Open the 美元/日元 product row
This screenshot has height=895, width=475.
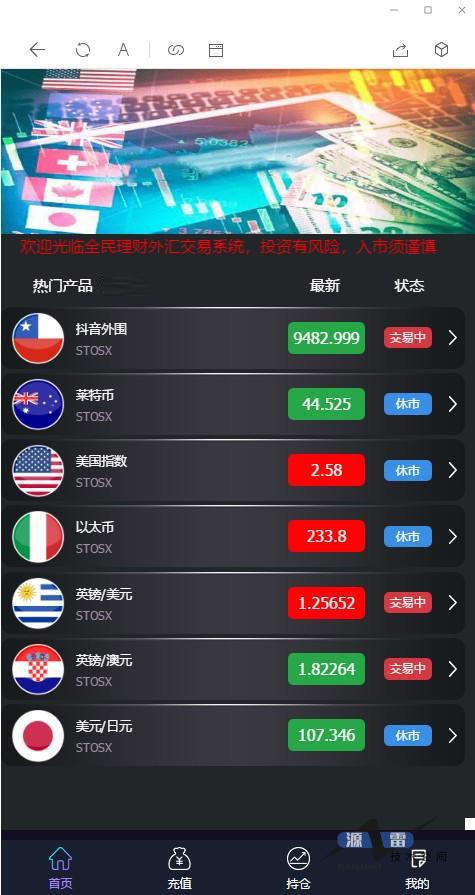click(x=233, y=735)
